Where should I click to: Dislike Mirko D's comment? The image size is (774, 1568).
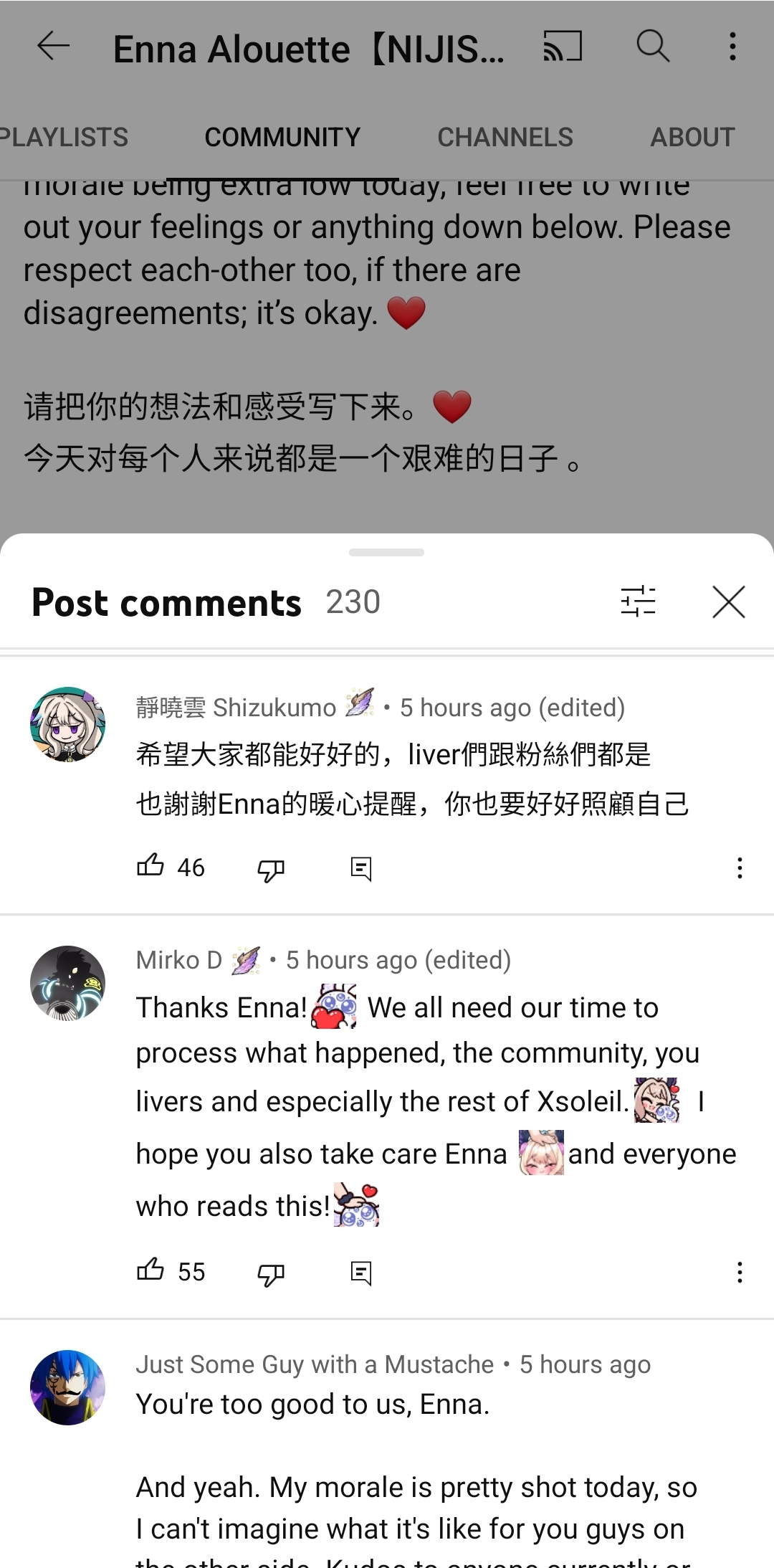click(271, 1273)
